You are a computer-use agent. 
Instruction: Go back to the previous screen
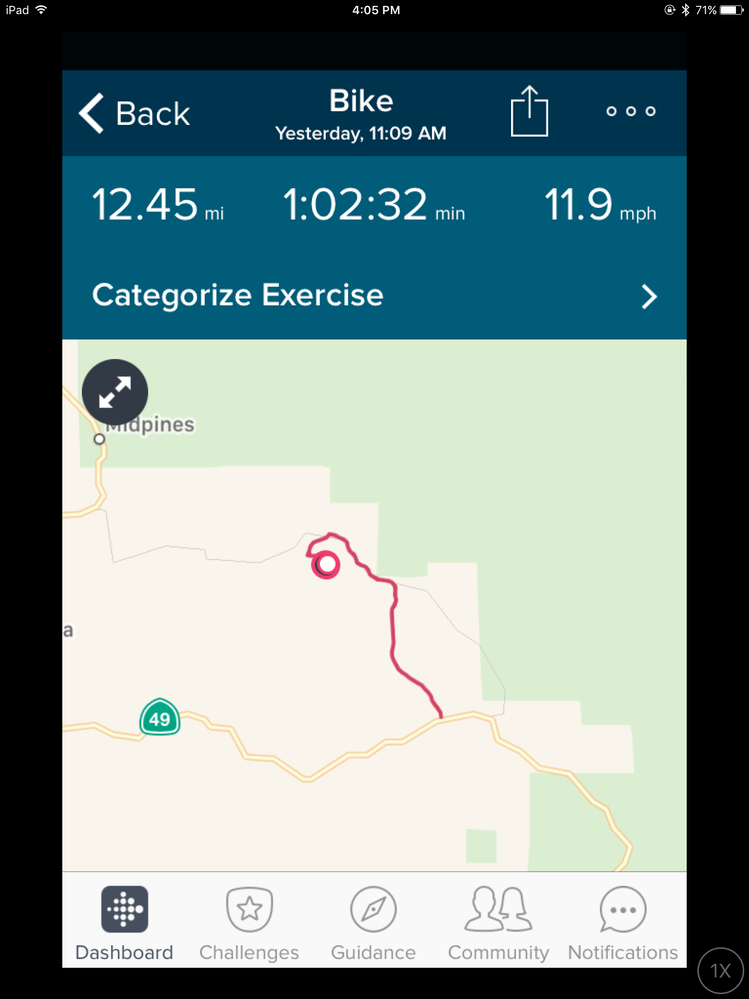[134, 113]
